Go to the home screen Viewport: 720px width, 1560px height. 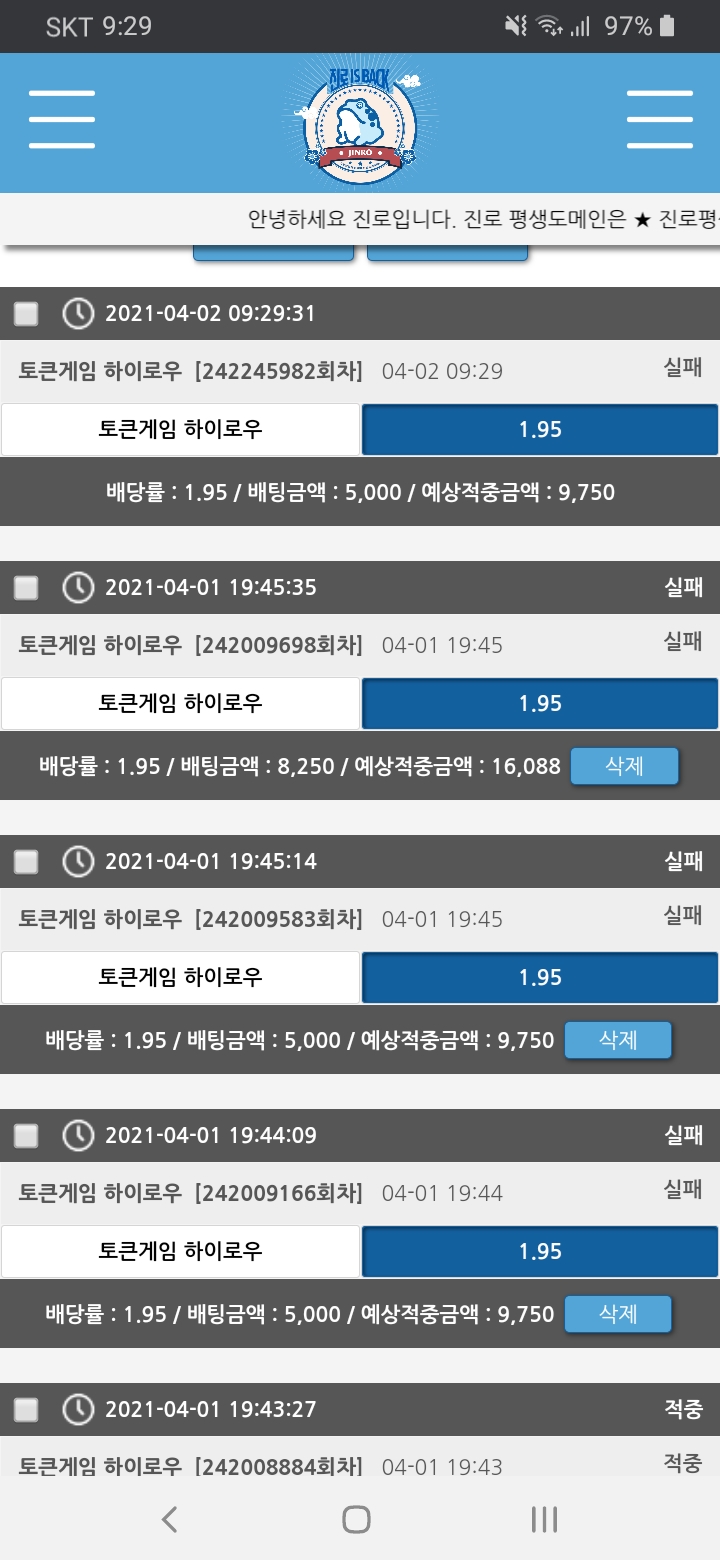tap(357, 1520)
